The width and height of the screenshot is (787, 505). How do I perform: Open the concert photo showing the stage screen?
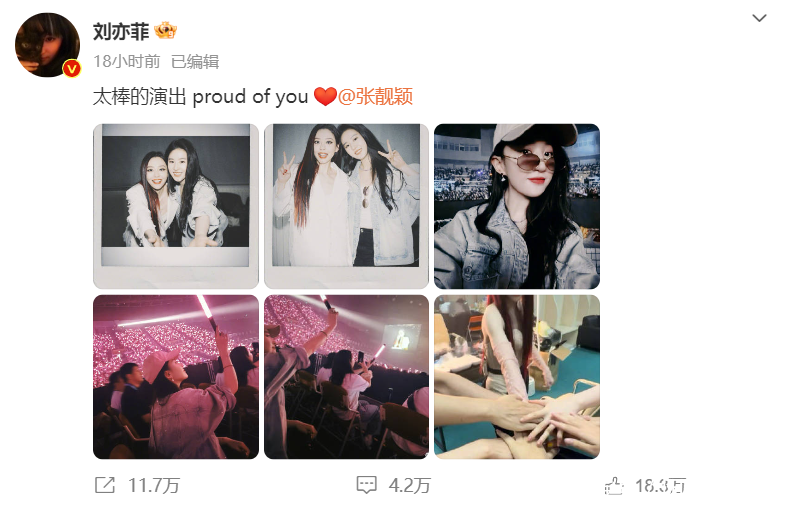pos(346,376)
